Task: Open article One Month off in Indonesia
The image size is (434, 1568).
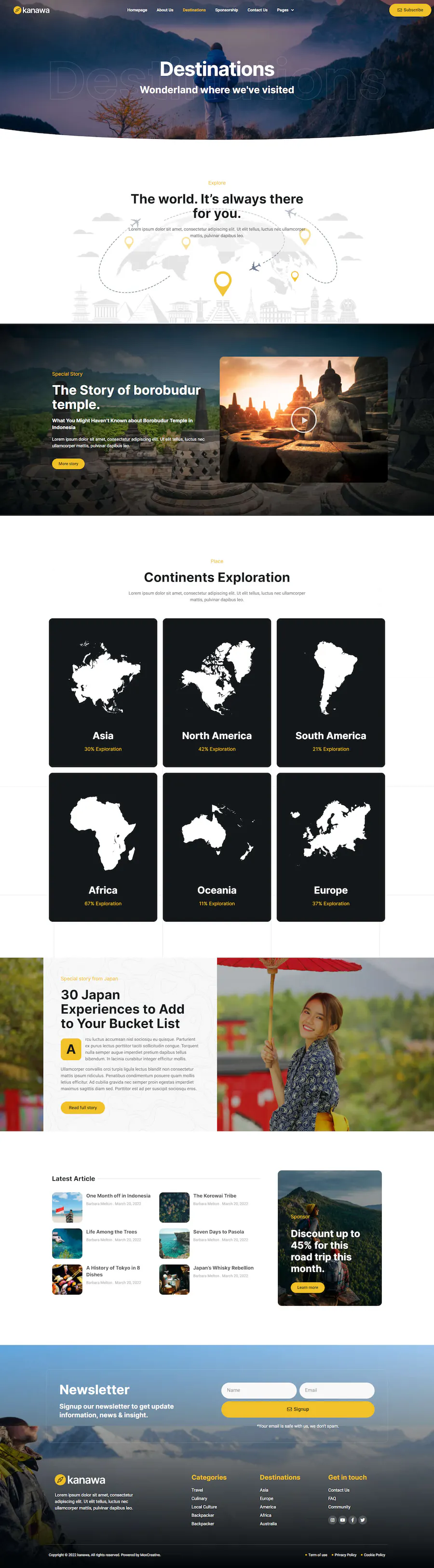Action: (x=118, y=1196)
